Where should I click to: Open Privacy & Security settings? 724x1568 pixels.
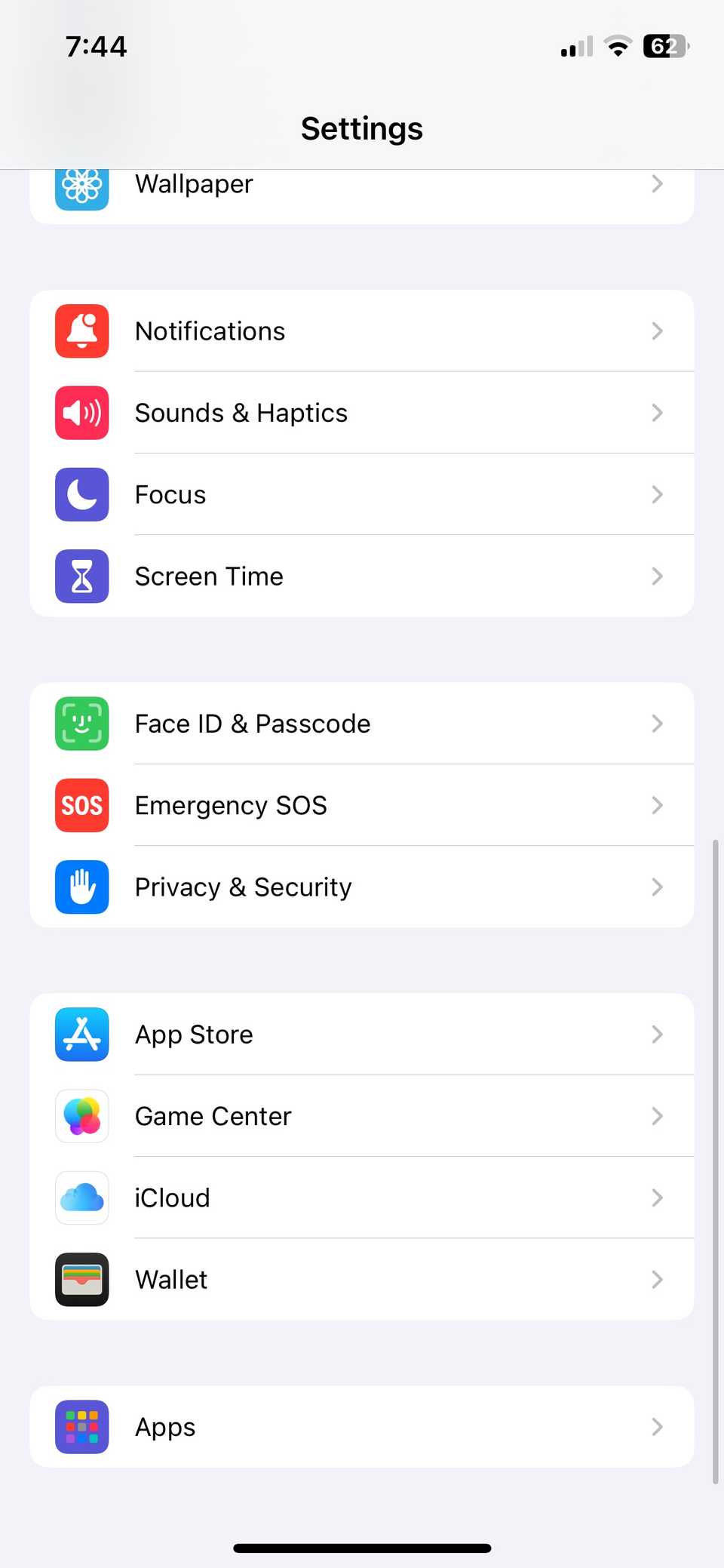click(x=362, y=887)
